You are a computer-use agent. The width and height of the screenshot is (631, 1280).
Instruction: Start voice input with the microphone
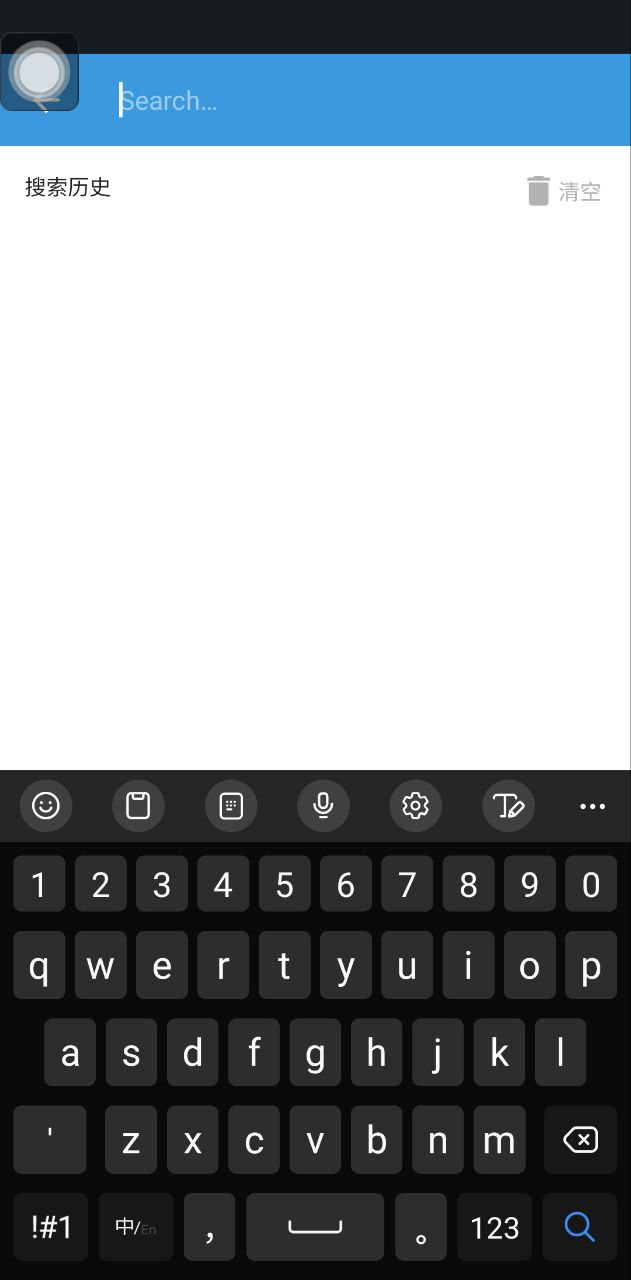click(x=323, y=806)
